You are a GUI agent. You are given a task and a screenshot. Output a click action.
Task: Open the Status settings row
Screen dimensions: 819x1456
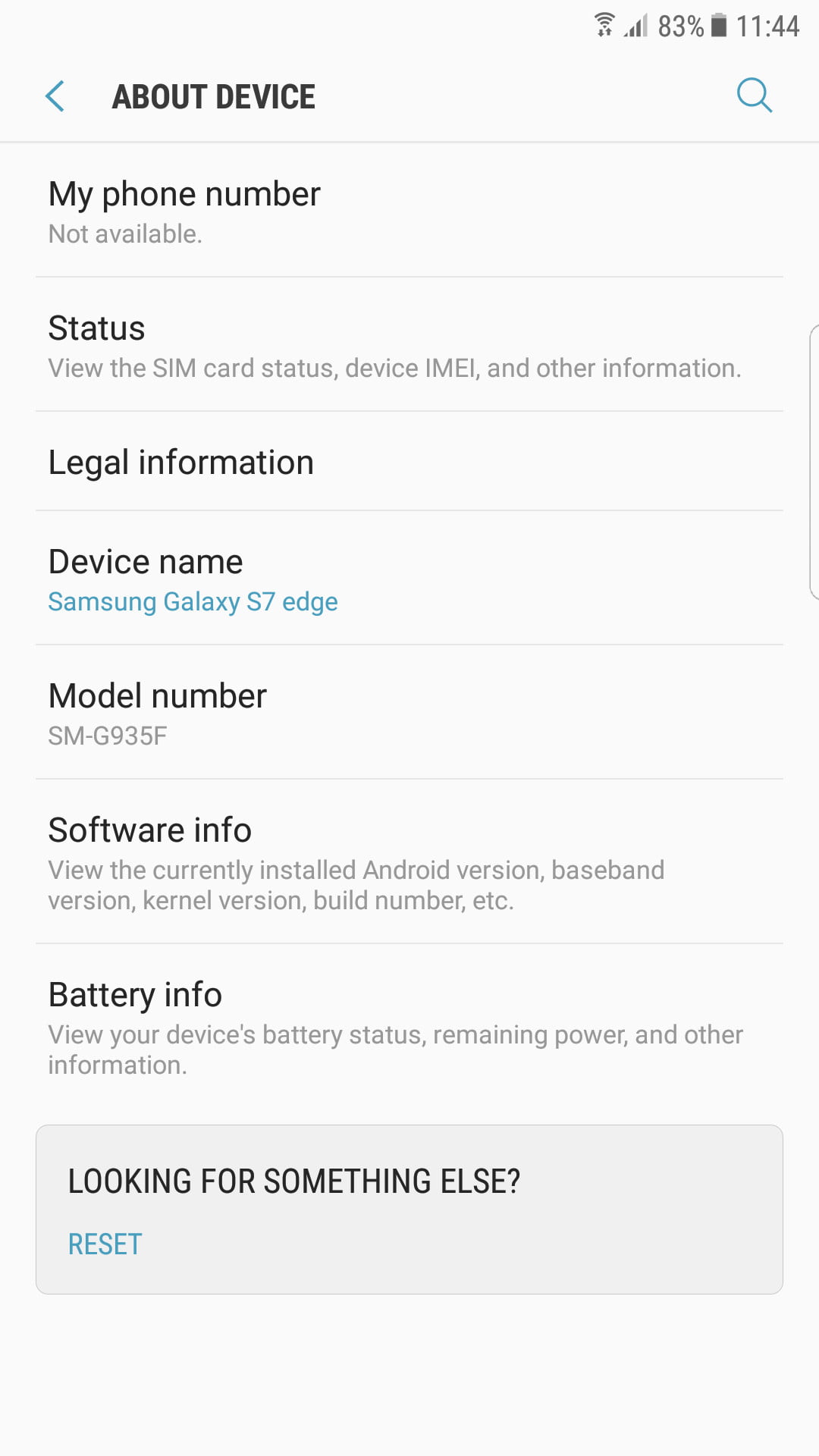tap(409, 346)
